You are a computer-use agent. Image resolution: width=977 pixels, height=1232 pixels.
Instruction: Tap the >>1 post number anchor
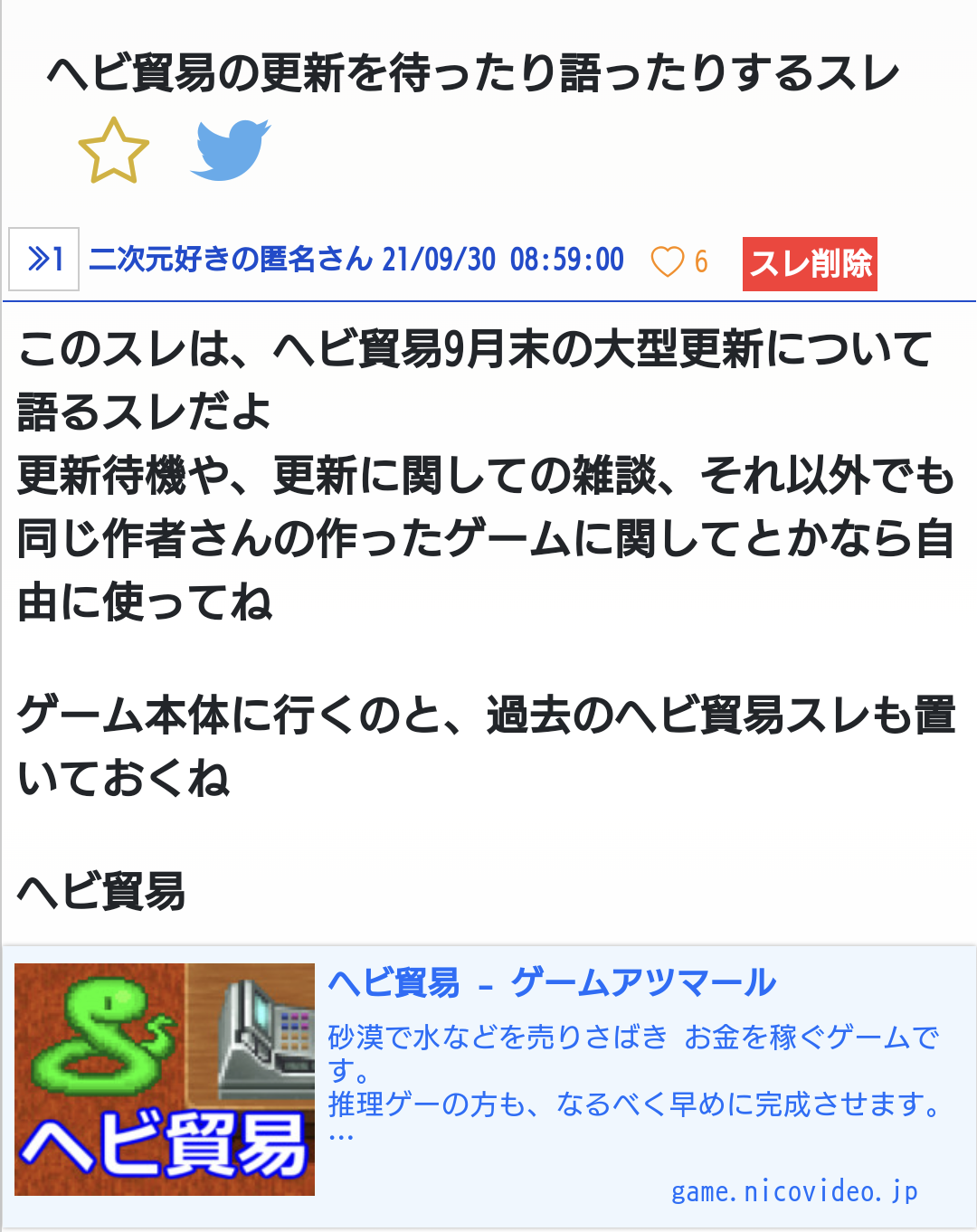(x=43, y=260)
